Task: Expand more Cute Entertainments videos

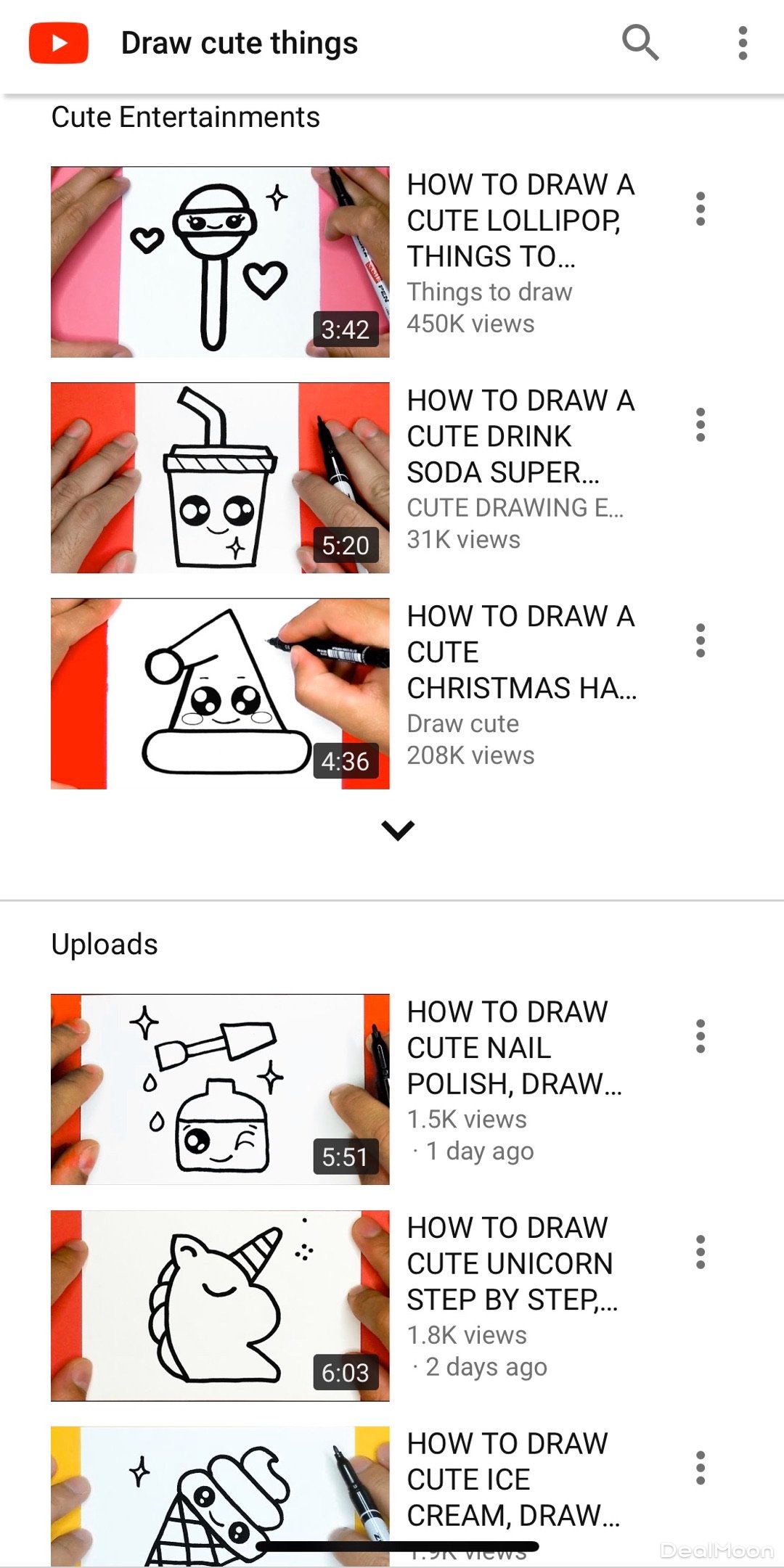Action: point(398,830)
